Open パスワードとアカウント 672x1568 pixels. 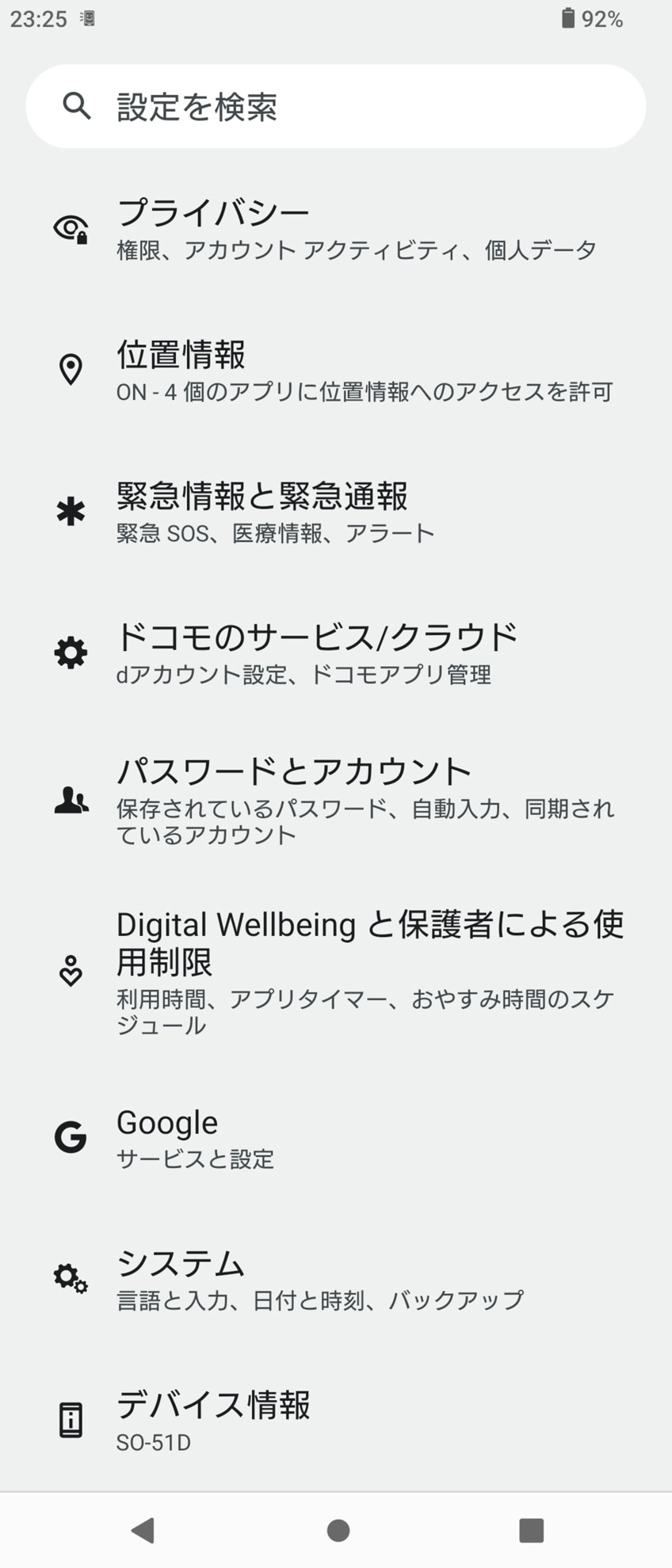coord(336,801)
